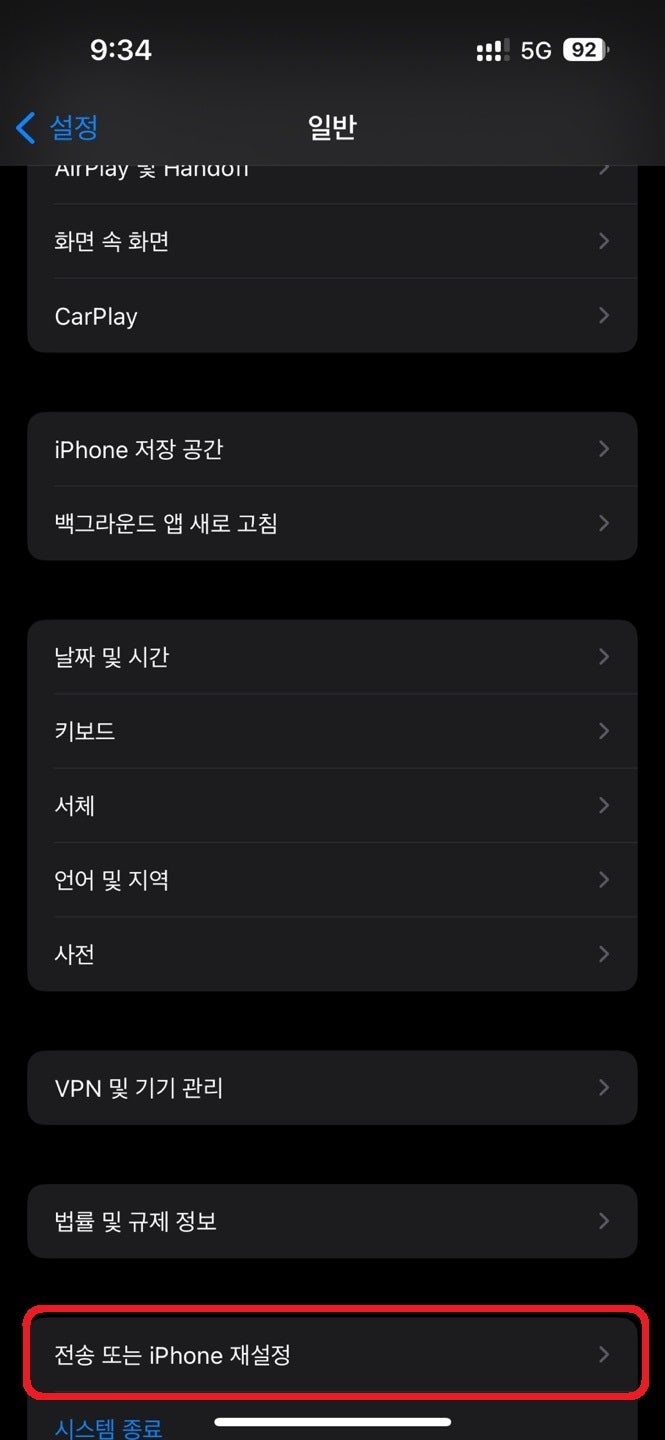The height and width of the screenshot is (1440, 665).
Task: Open 언어 및 지역 settings
Action: click(x=332, y=880)
